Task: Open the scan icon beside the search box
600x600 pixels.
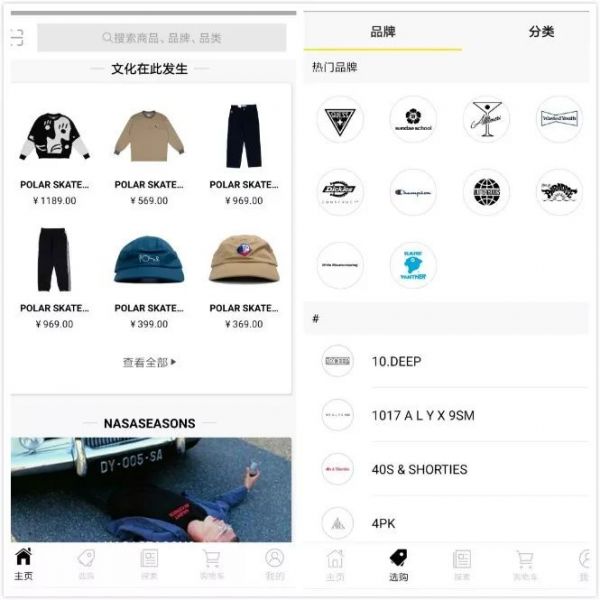Action: 17,38
